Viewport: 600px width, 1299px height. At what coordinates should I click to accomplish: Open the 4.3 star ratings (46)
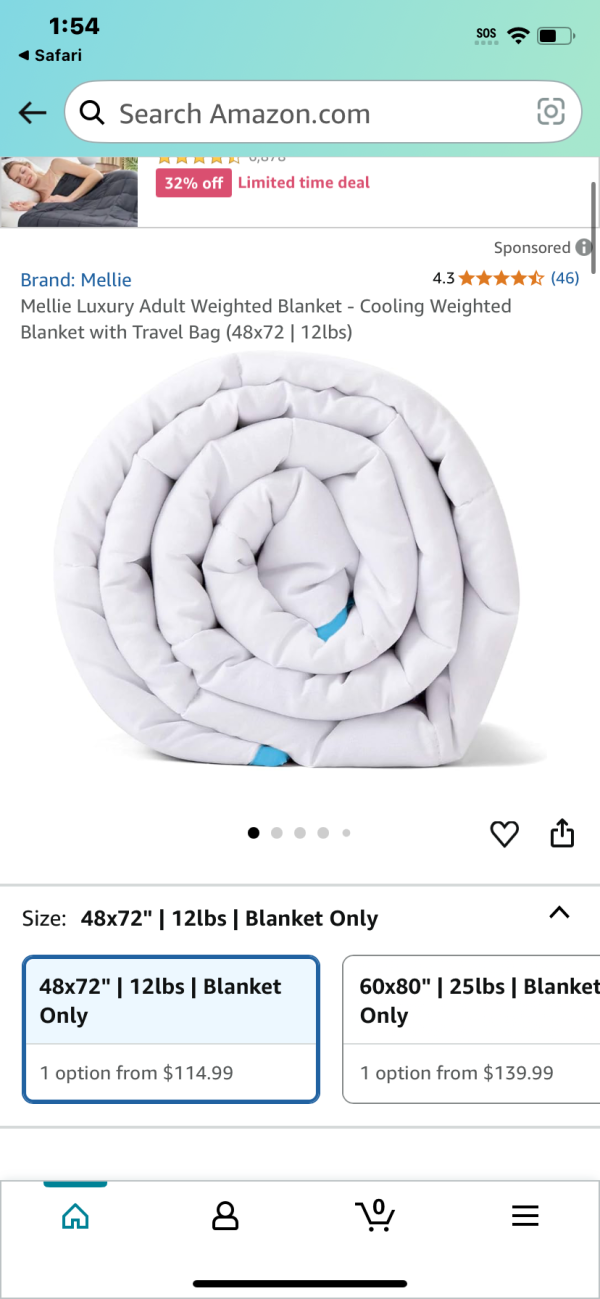tap(505, 278)
